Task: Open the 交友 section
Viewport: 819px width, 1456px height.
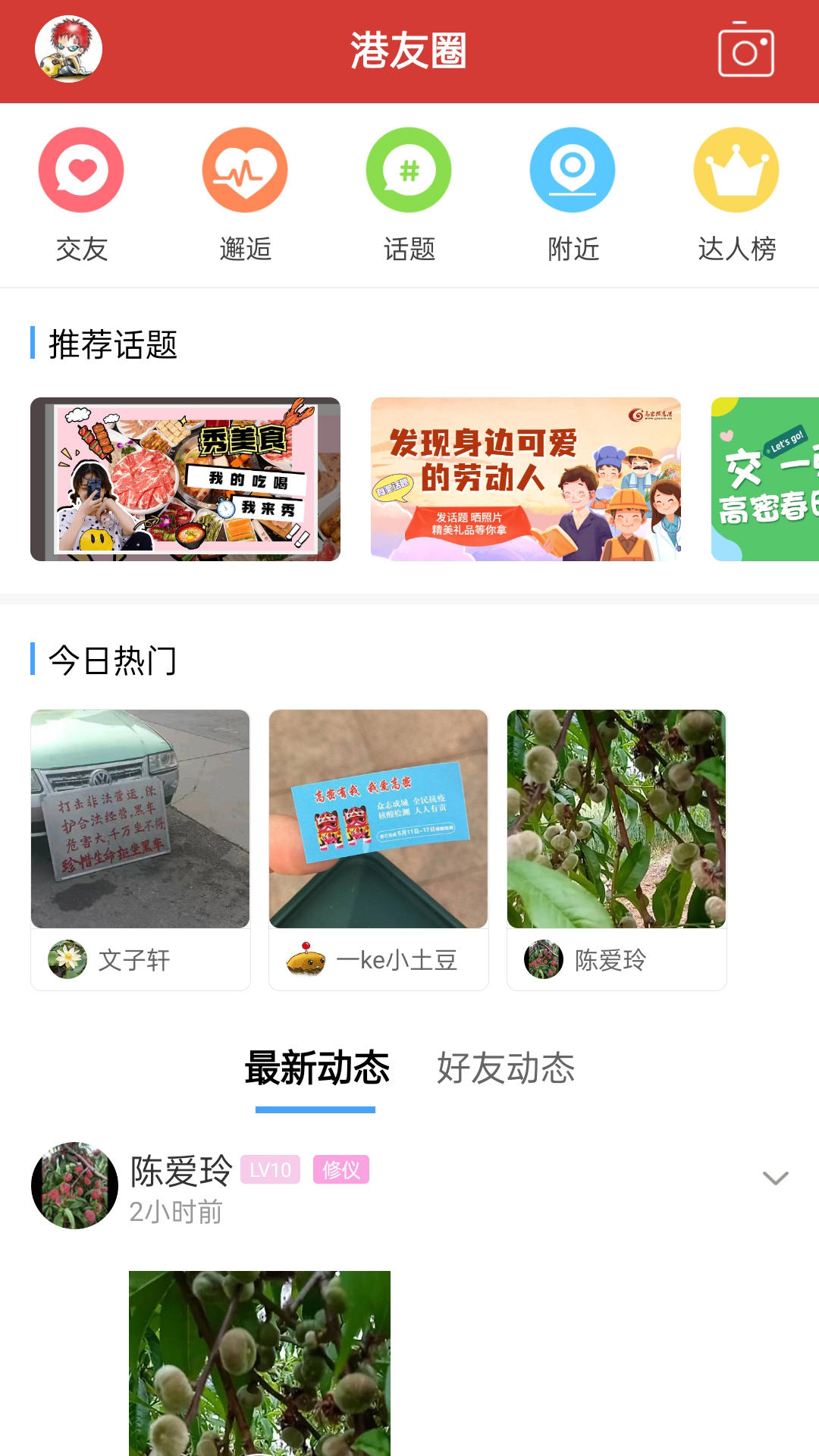Action: (x=81, y=194)
